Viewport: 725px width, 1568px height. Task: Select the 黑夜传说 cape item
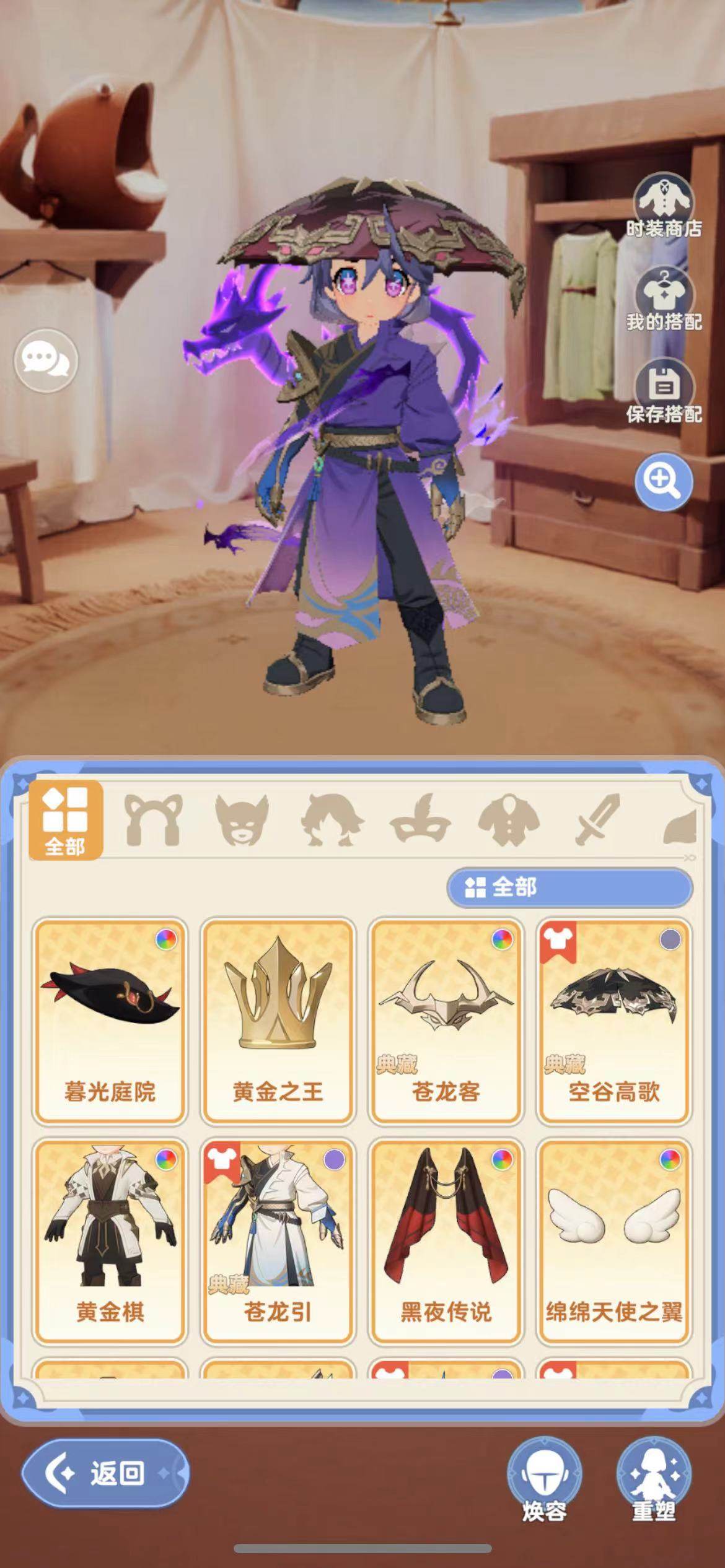tap(446, 1241)
